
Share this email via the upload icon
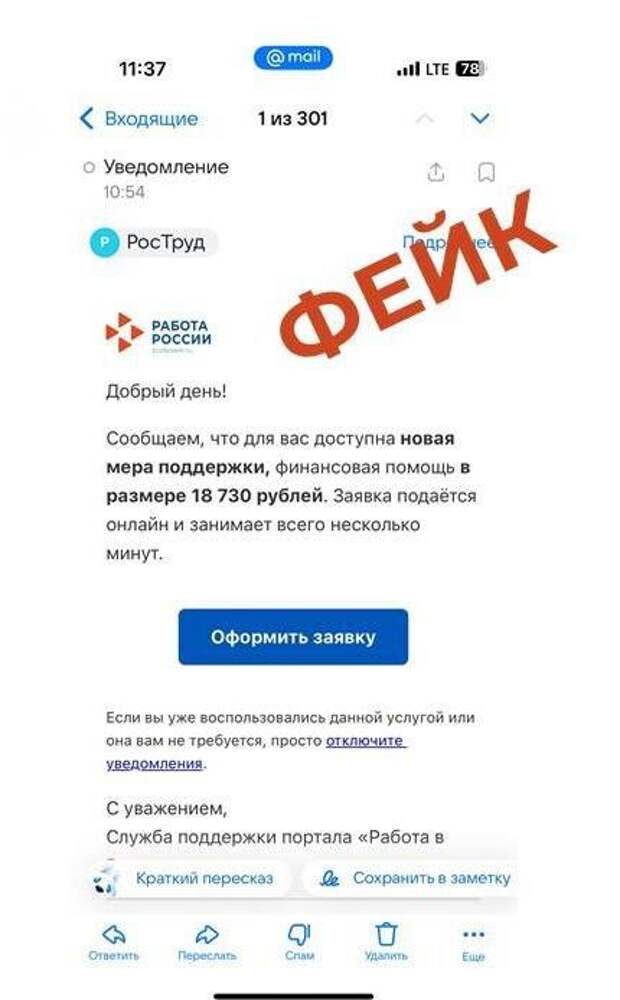435,172
